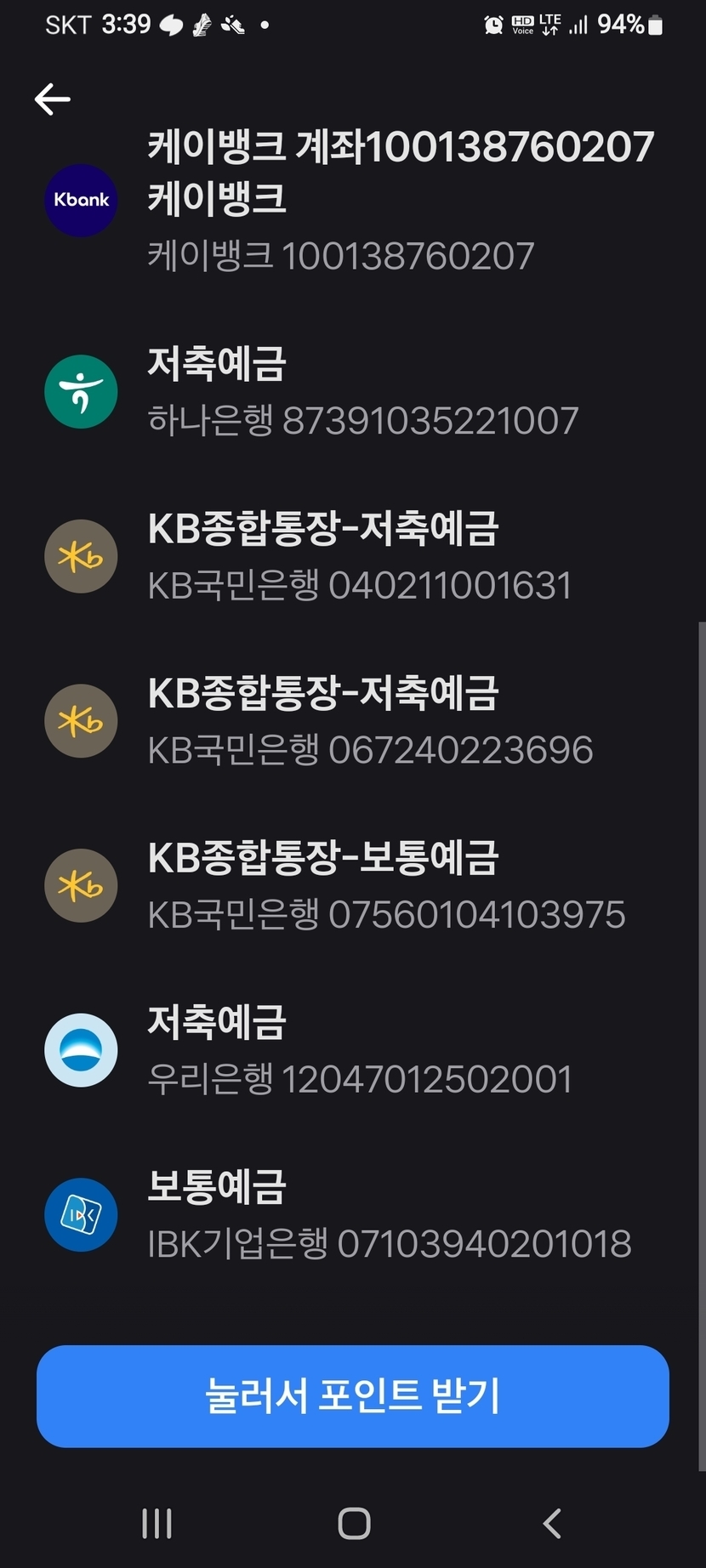Tap the 눌러서 포인트 받기 button
Viewport: 706px width, 1568px height.
[353, 1396]
